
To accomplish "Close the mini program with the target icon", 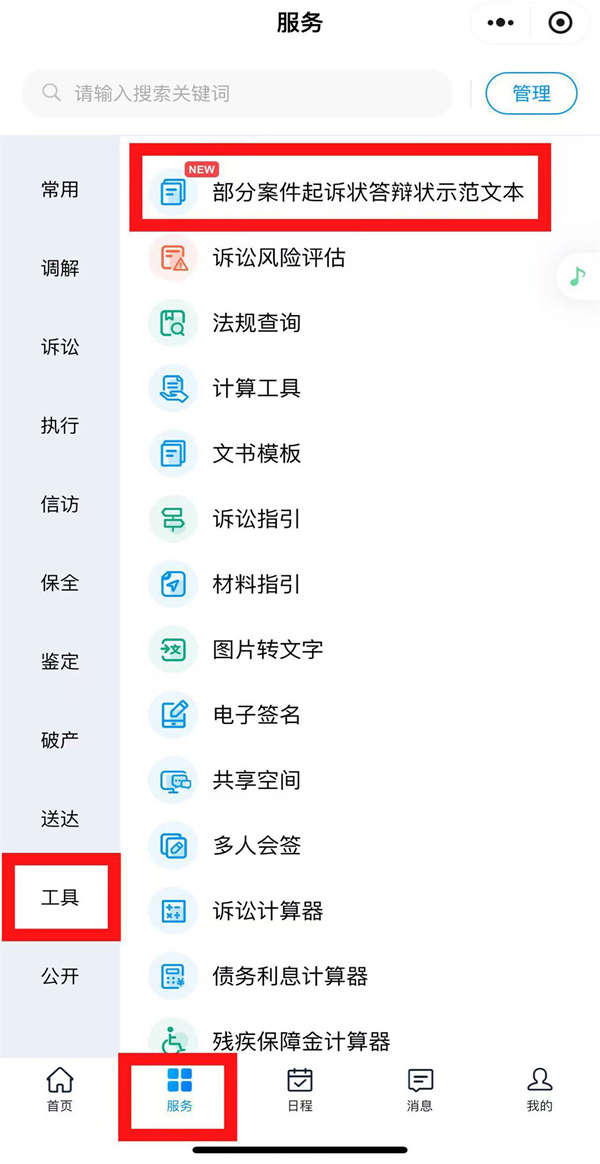I will 561,24.
